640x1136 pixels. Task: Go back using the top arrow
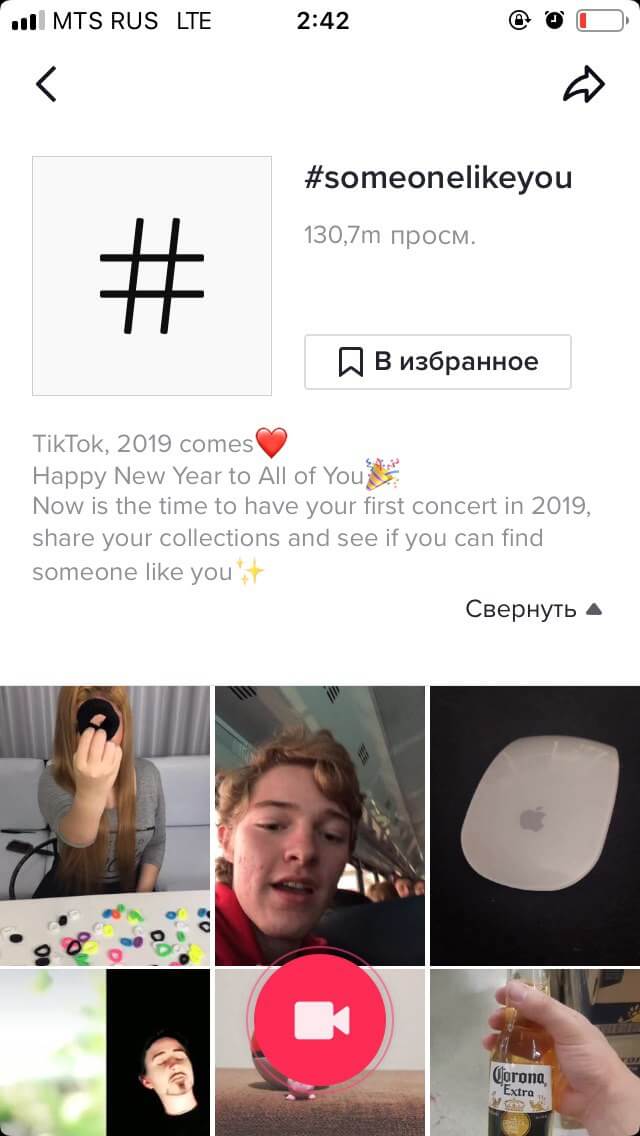click(46, 85)
